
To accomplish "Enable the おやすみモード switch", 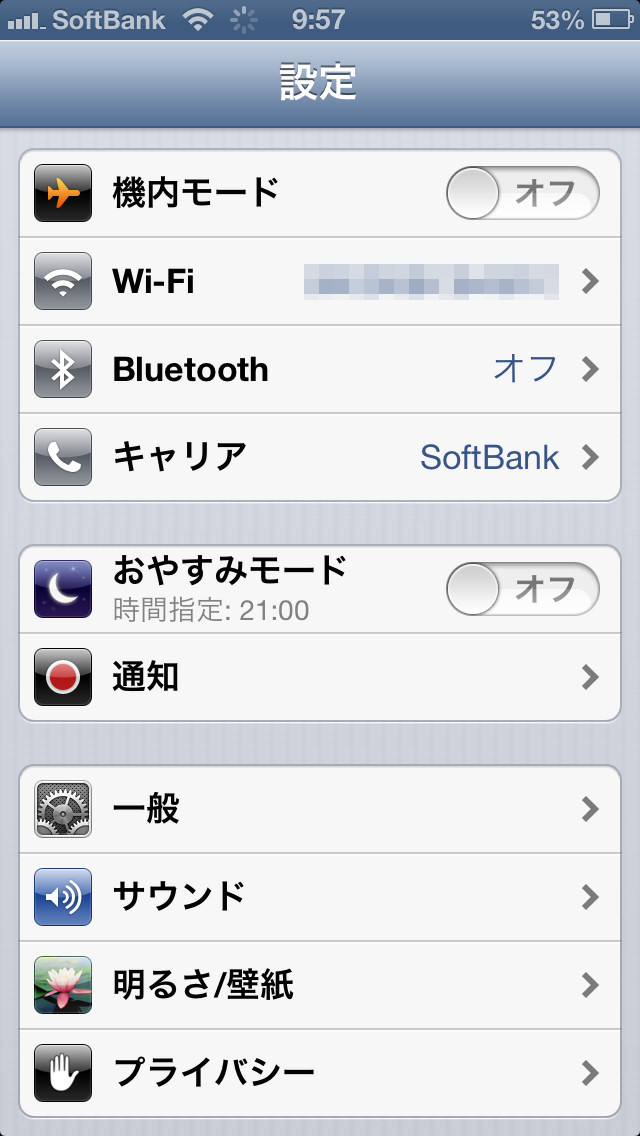I will (522, 589).
